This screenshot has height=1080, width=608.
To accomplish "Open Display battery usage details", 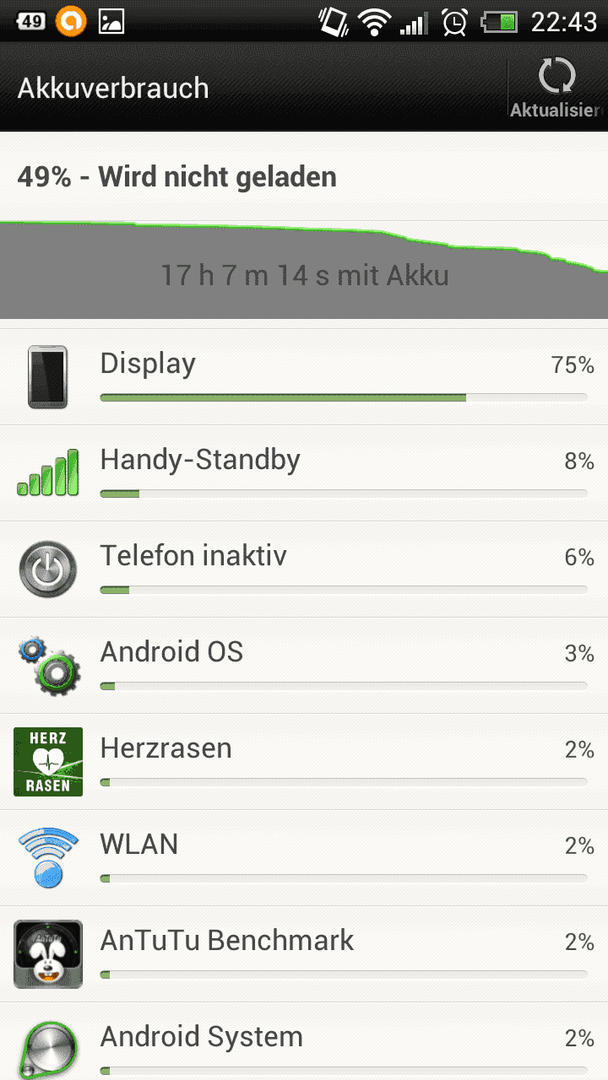I will pyautogui.click(x=304, y=376).
